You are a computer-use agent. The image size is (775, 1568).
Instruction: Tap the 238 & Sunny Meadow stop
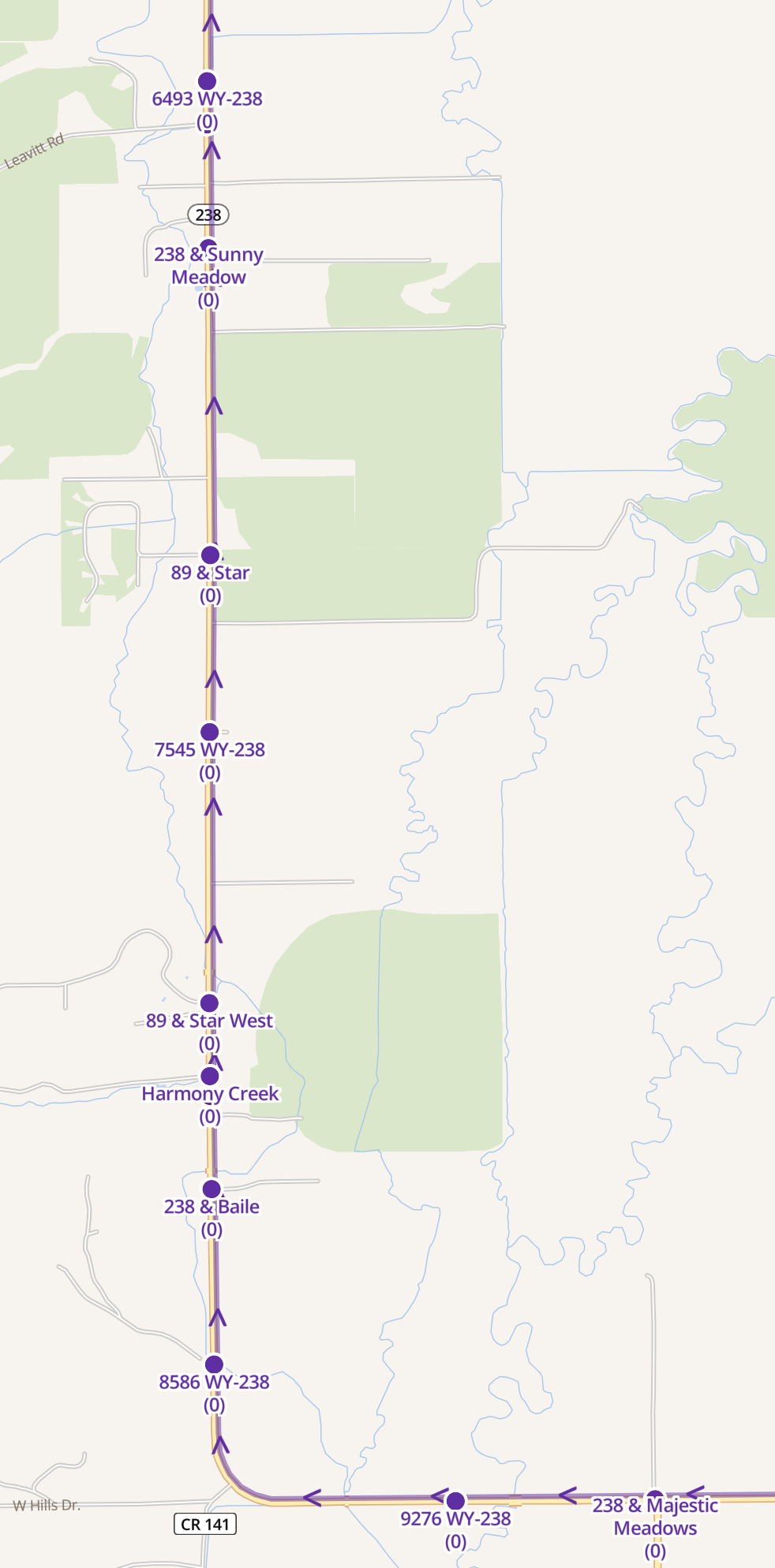pos(208,246)
